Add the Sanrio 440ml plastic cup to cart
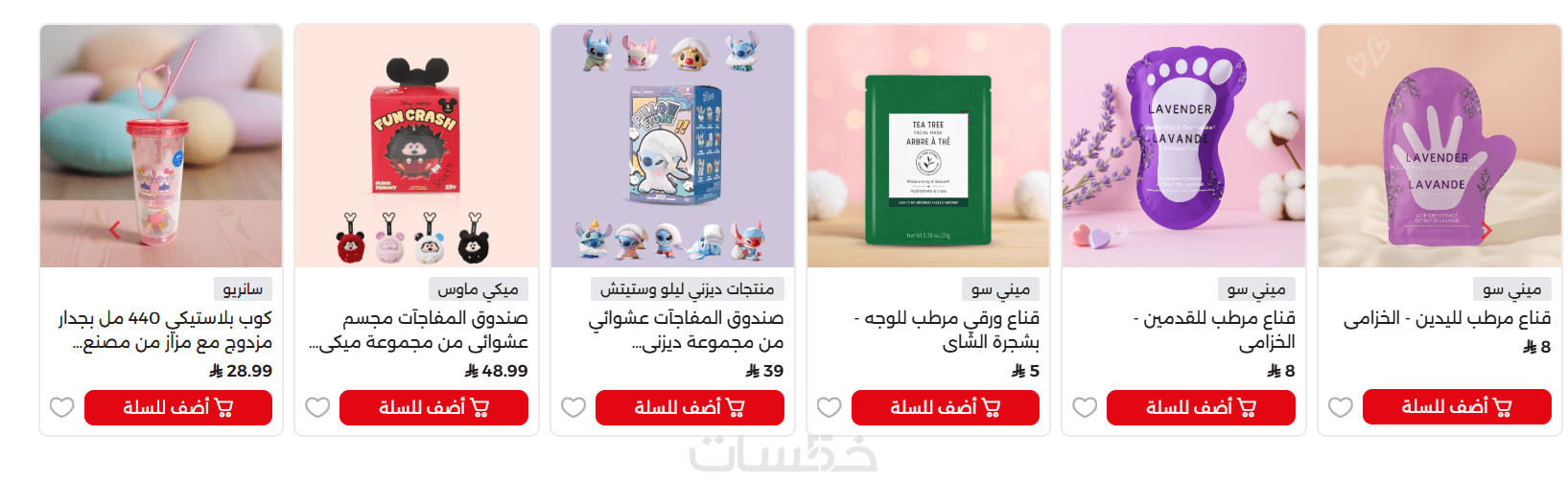The height and width of the screenshot is (482, 1568). (x=177, y=407)
